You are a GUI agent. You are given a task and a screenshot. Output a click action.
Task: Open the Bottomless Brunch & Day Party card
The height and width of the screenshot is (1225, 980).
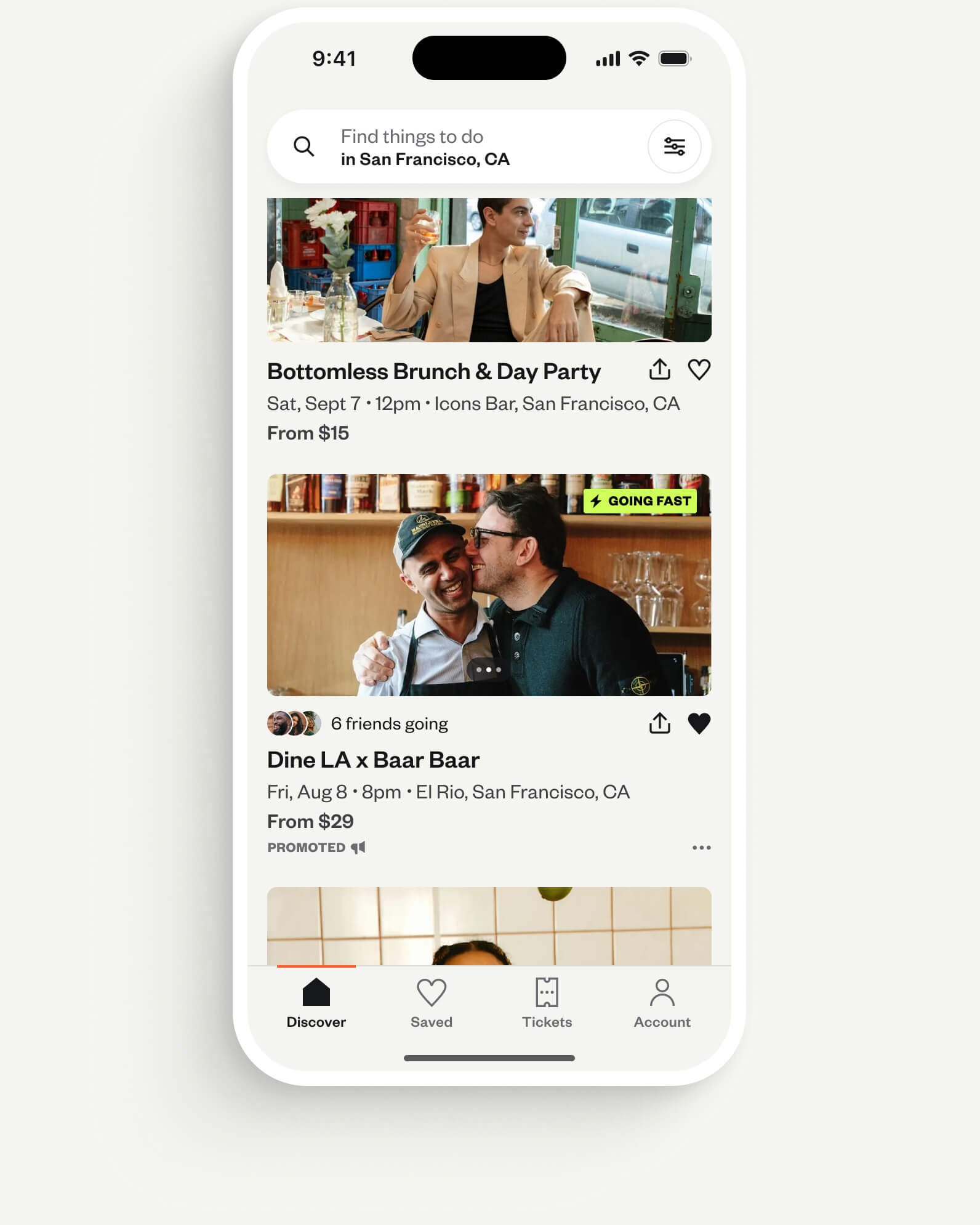[x=433, y=372]
